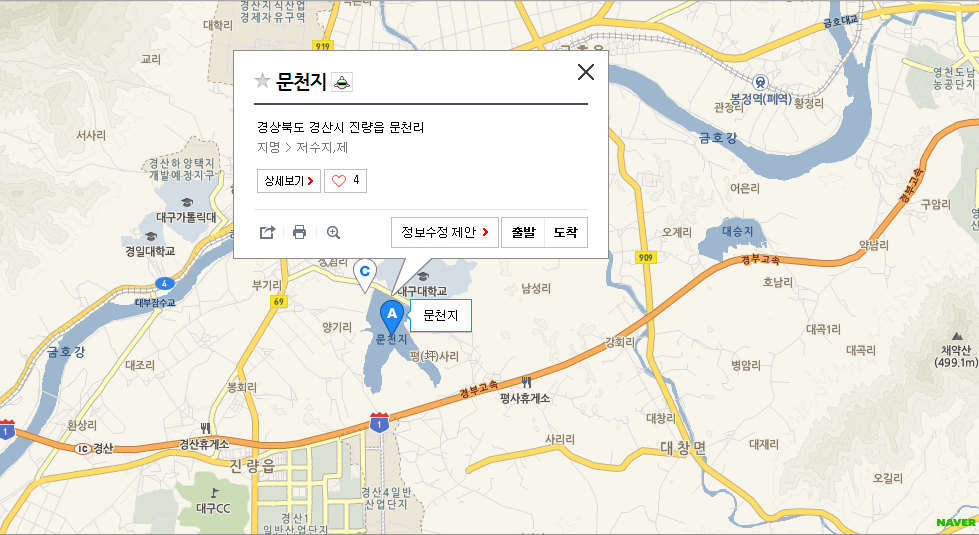Open 상세보기 details
The height and width of the screenshot is (535, 979).
(x=288, y=181)
